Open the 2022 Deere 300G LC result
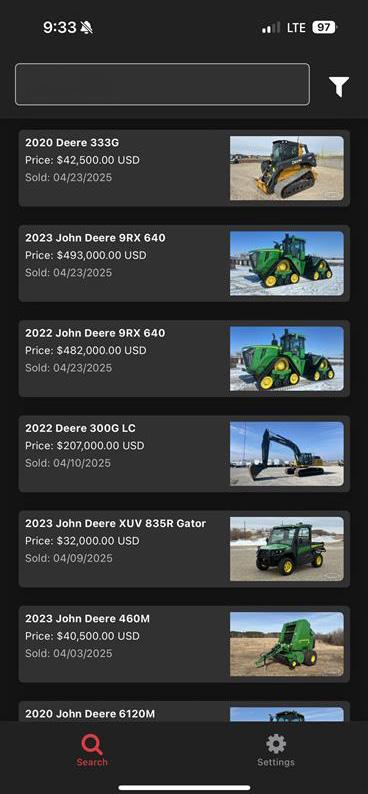Screen dimensions: 368x794 click(184, 454)
